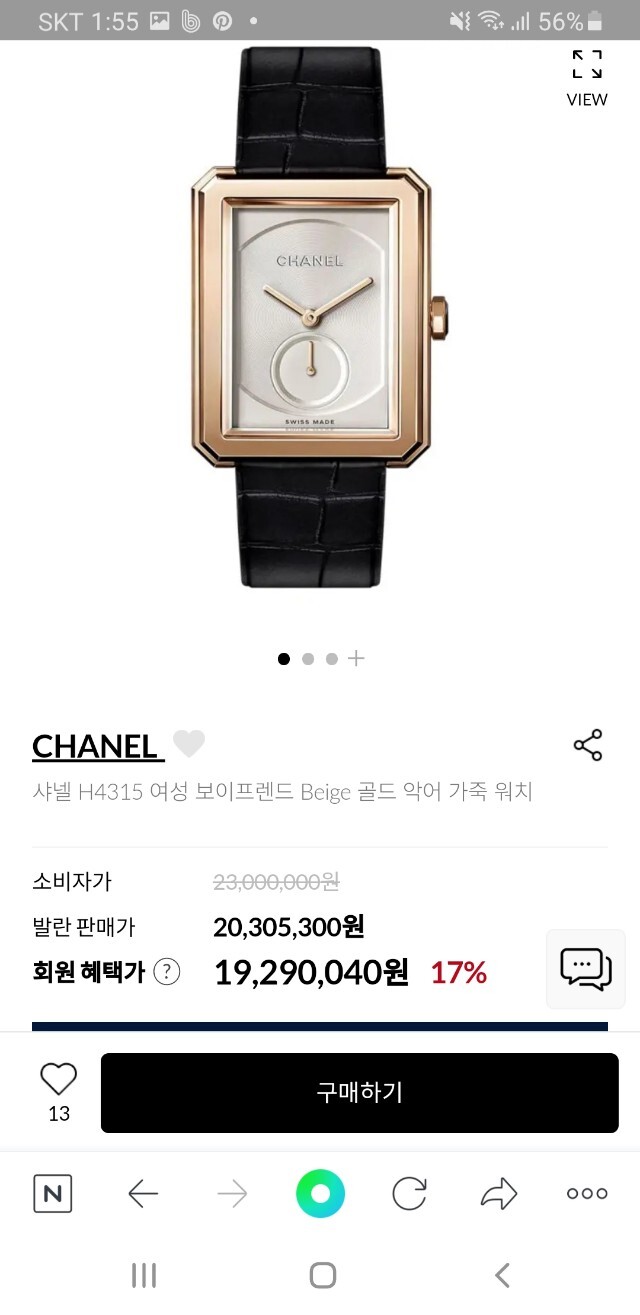Open the browser more options menu
Image resolution: width=640 pixels, height=1315 pixels.
(x=587, y=1193)
